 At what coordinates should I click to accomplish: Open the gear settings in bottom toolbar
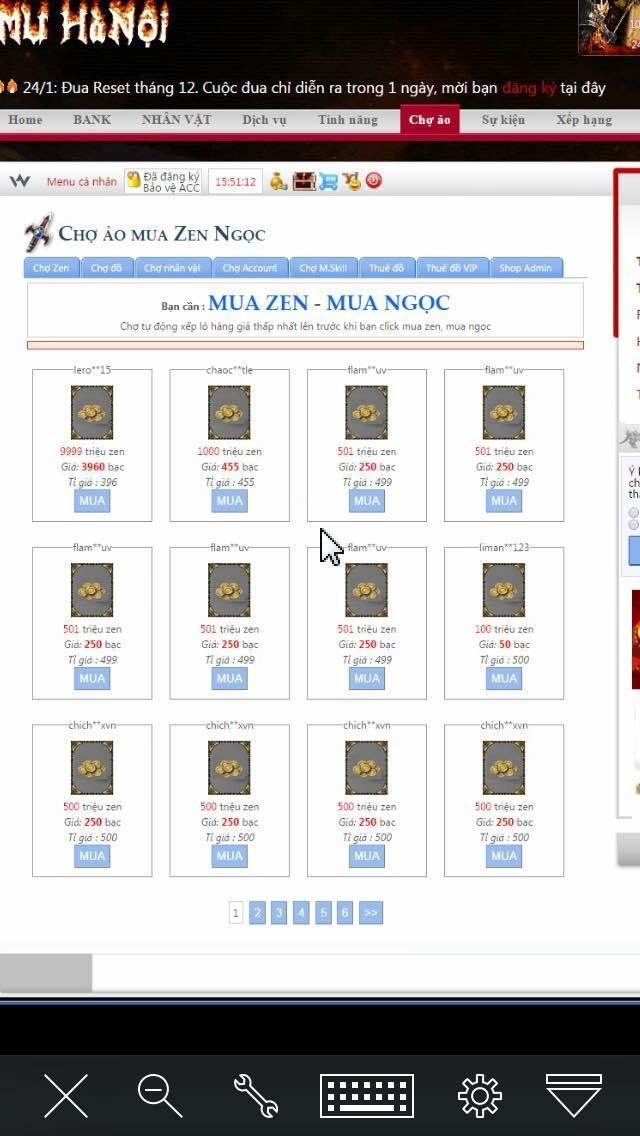click(x=480, y=1095)
